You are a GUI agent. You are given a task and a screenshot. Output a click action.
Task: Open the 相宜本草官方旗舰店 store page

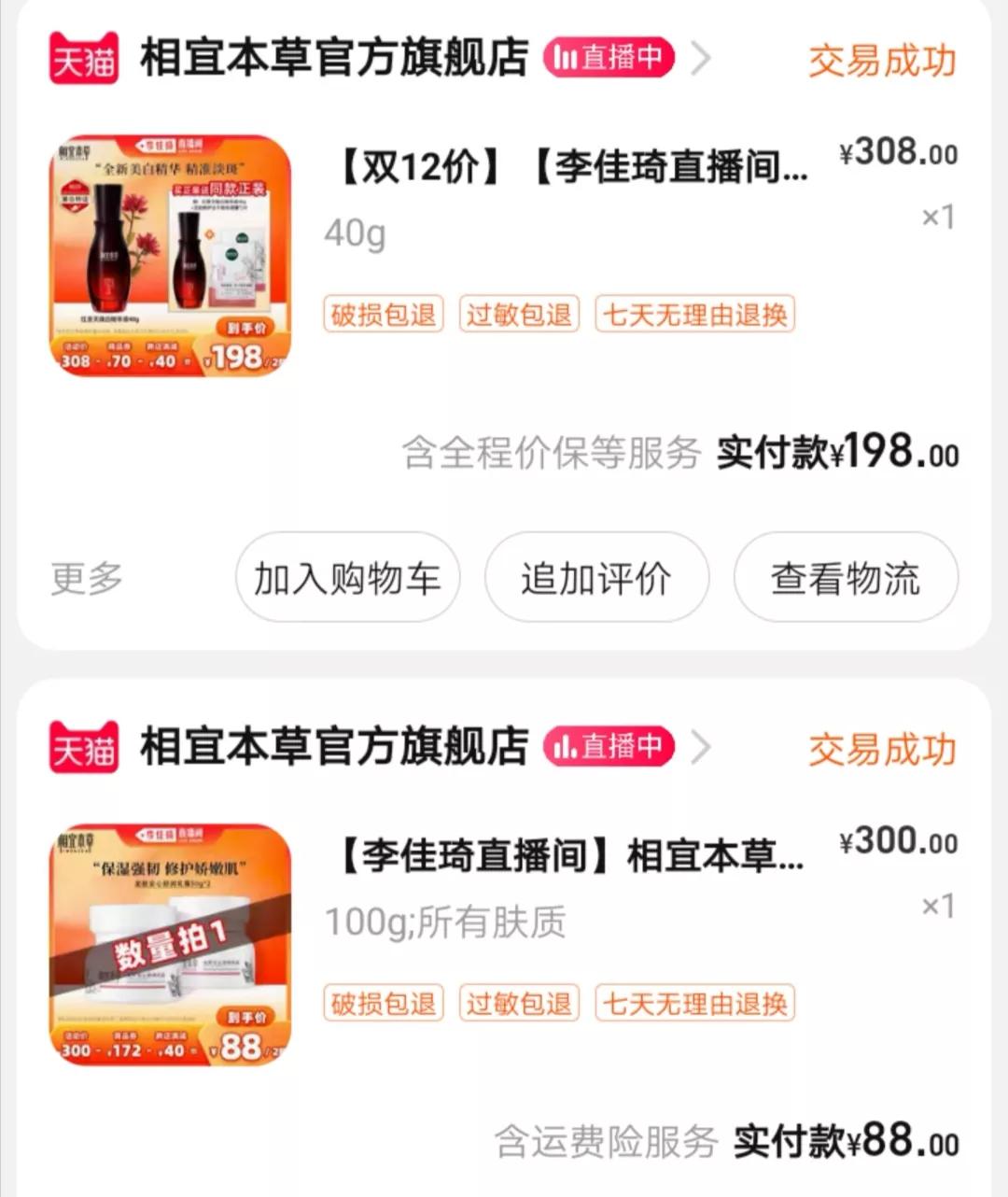pos(331,58)
